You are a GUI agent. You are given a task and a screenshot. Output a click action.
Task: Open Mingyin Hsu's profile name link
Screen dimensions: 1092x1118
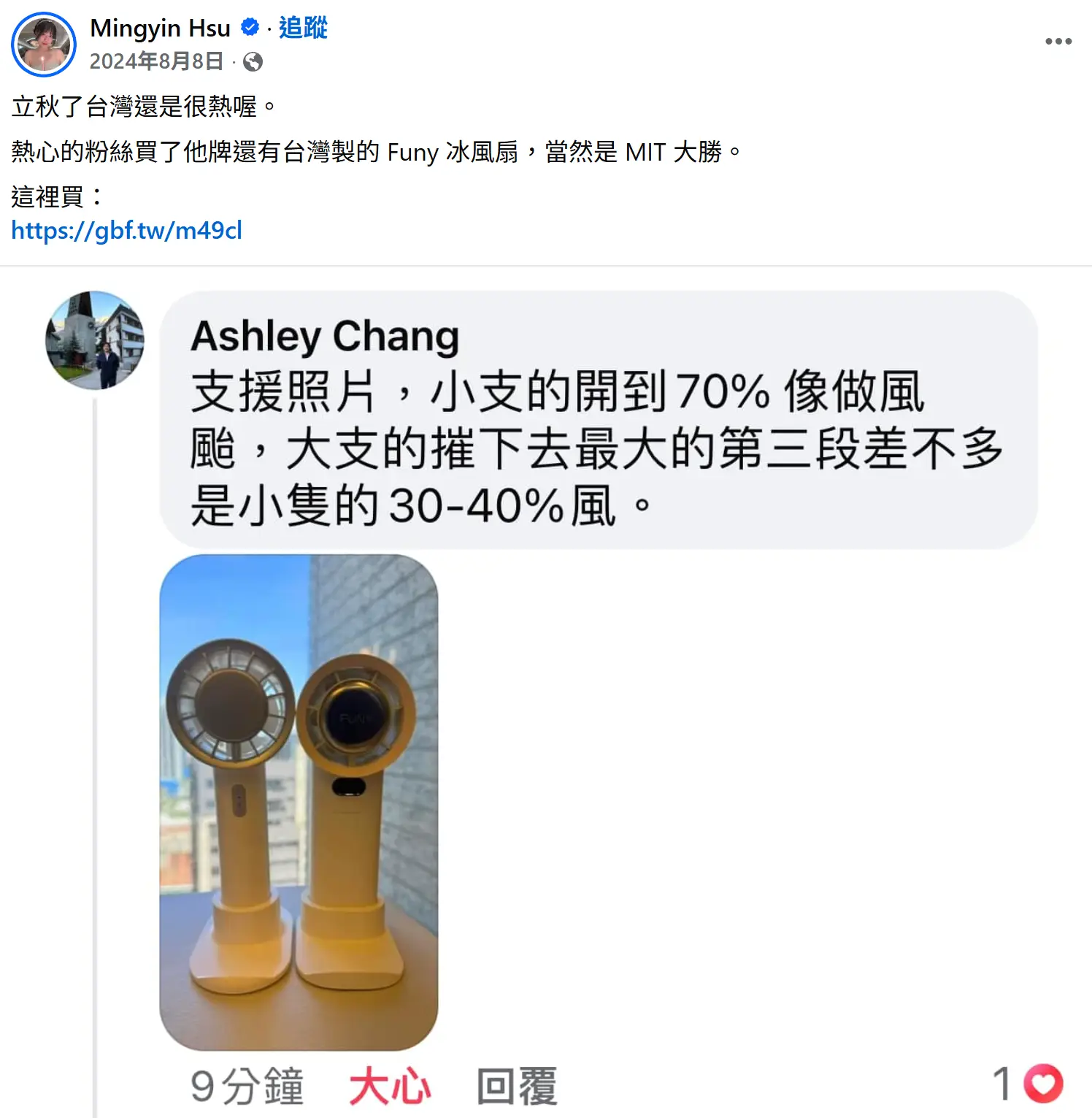pos(160,28)
